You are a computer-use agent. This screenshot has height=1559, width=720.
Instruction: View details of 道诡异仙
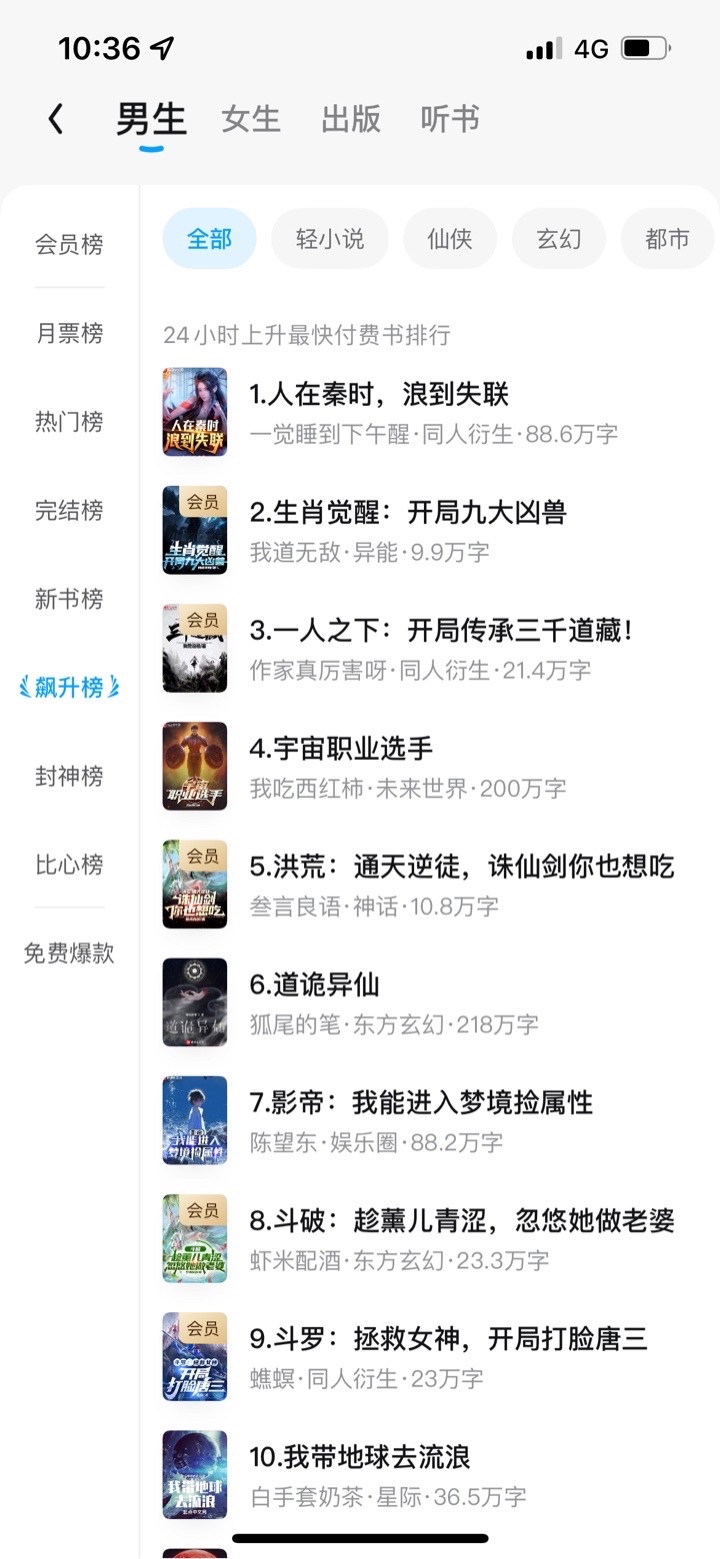[315, 985]
